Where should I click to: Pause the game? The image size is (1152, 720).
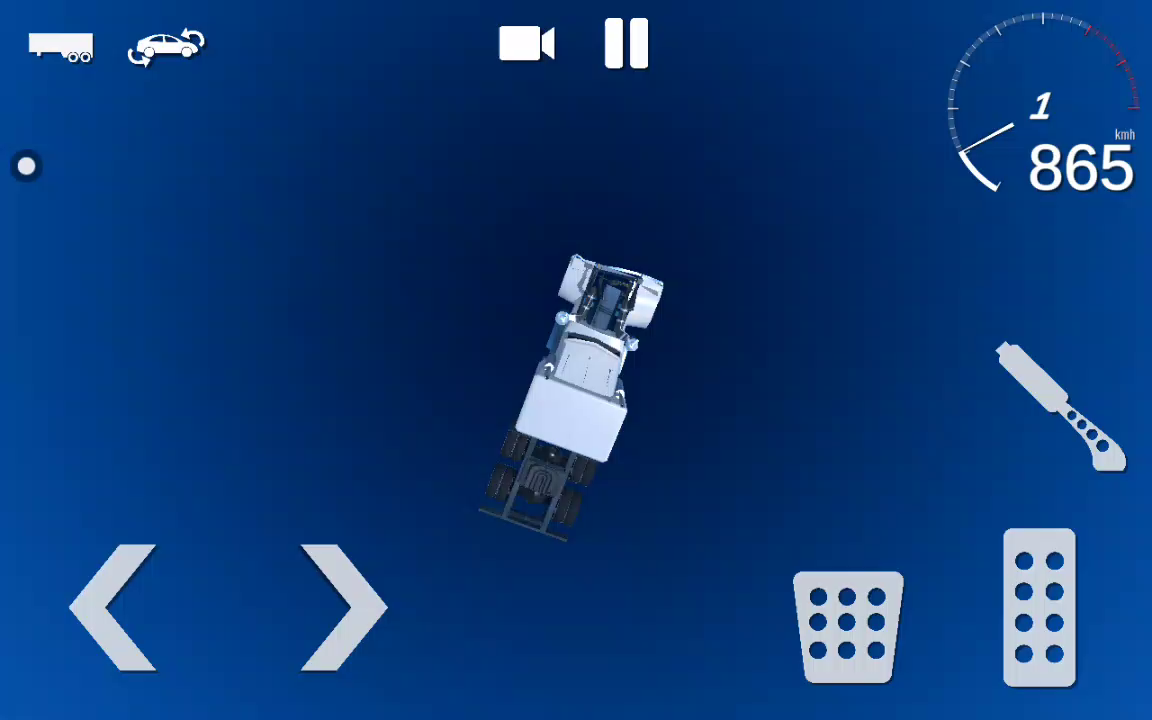click(626, 43)
